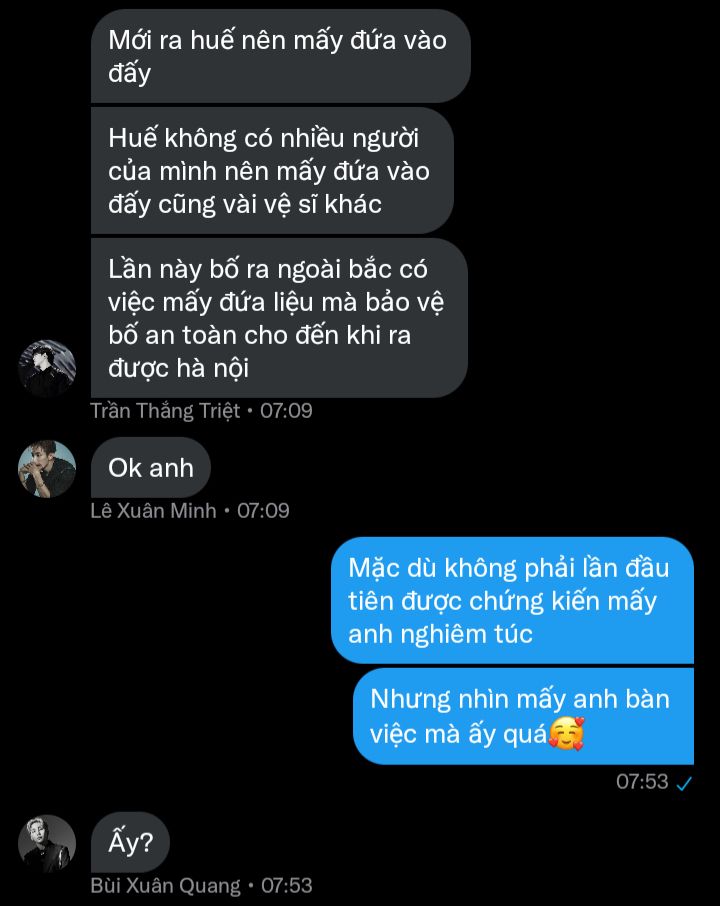View Lê Xuân Minh's profile picture
720x906 pixels.
click(47, 468)
